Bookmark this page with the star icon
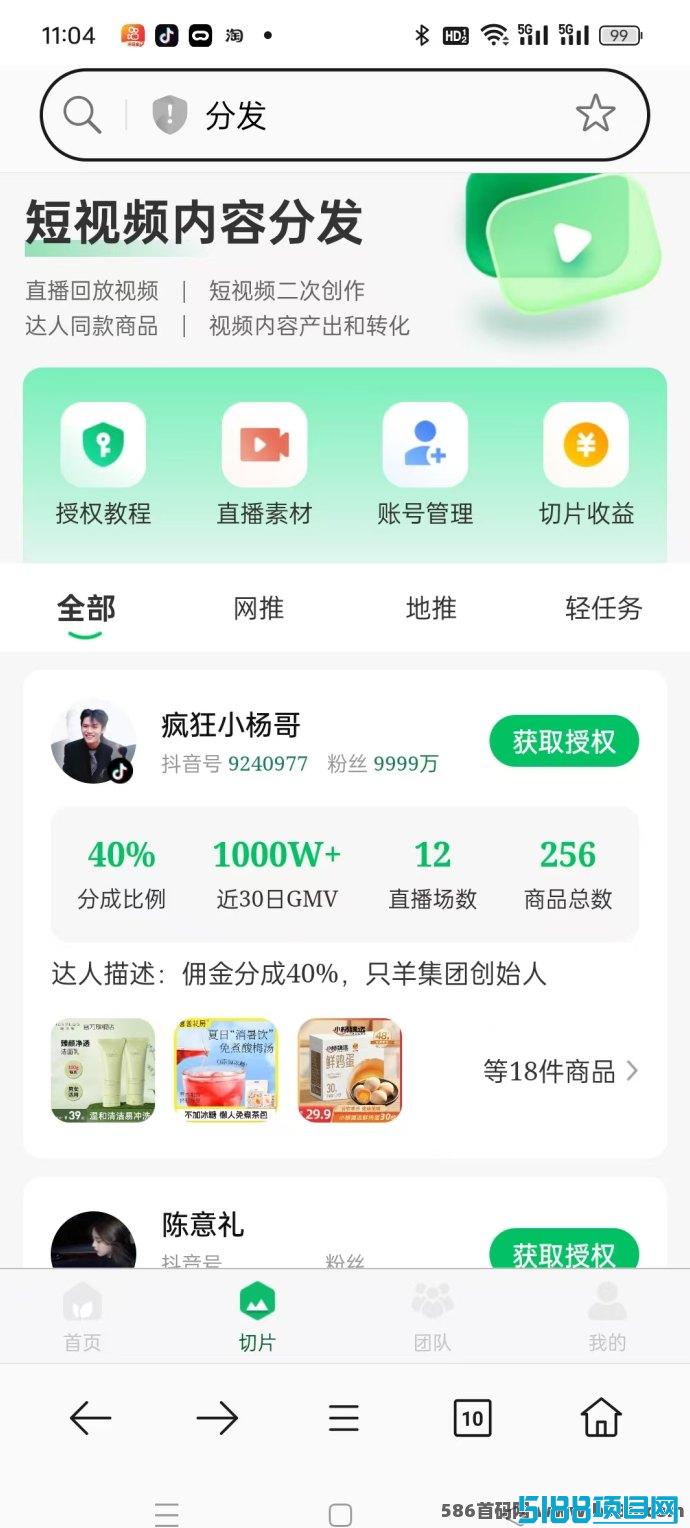The image size is (690, 1528). click(595, 115)
